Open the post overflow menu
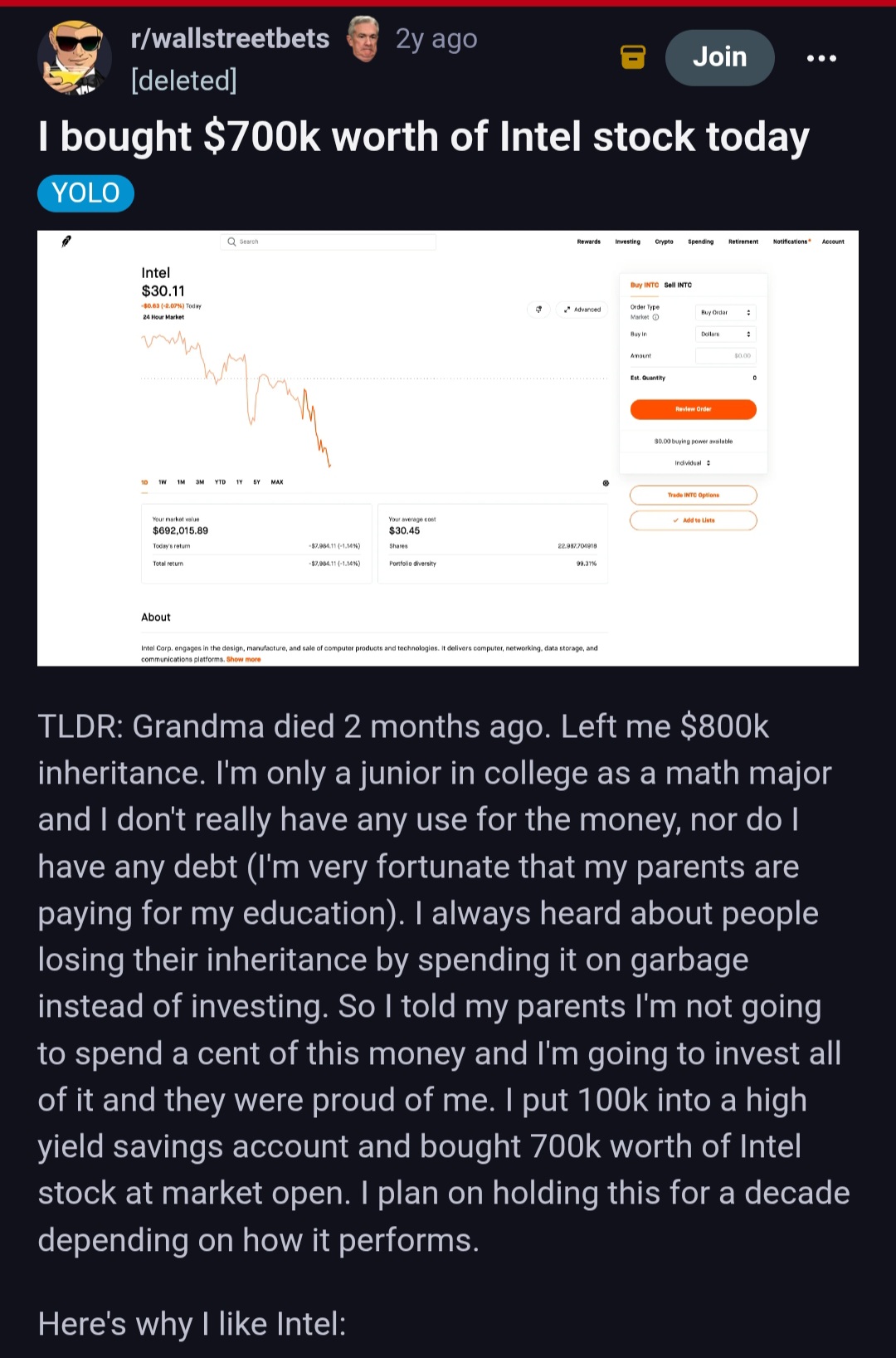 click(x=821, y=58)
